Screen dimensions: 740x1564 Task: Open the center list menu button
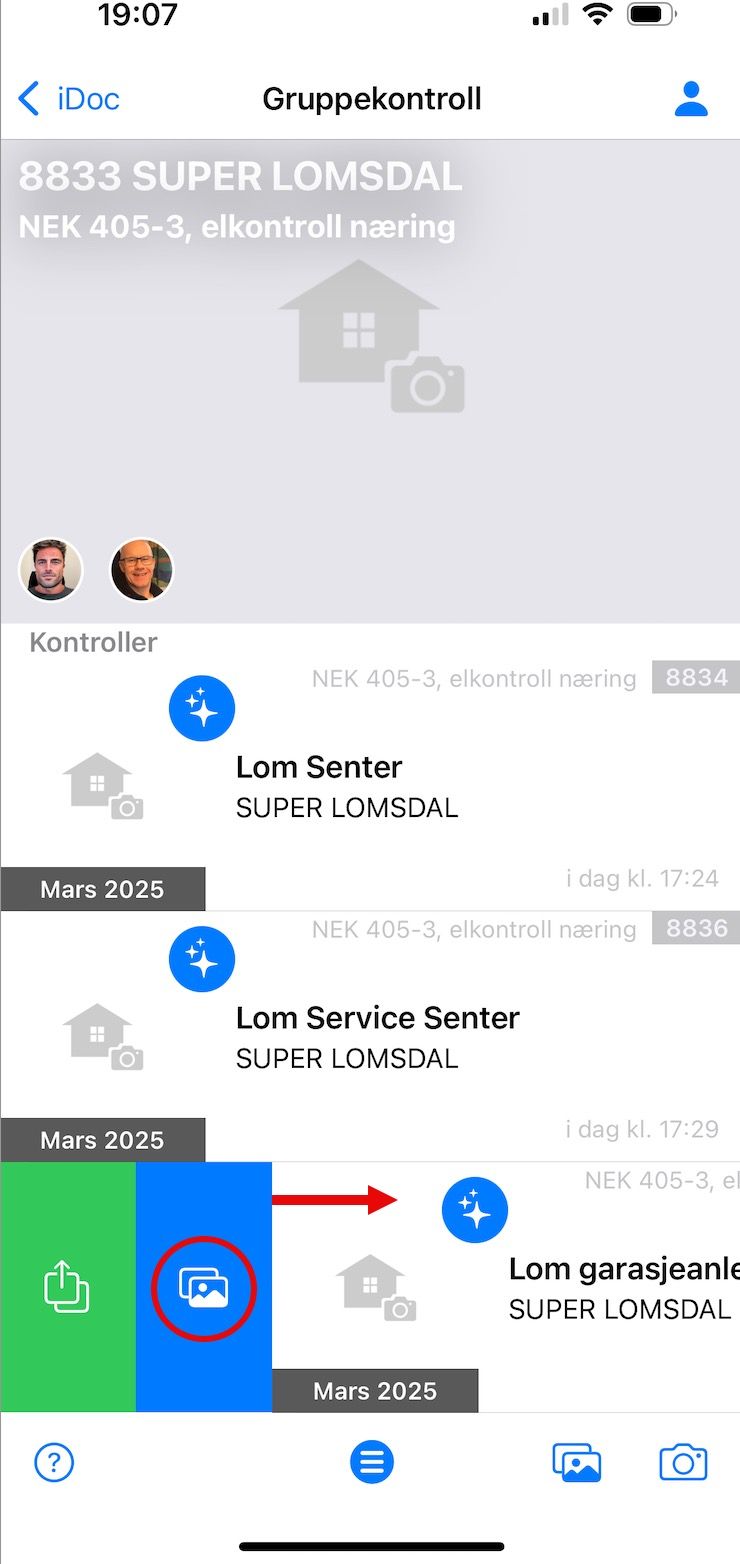(x=372, y=1463)
